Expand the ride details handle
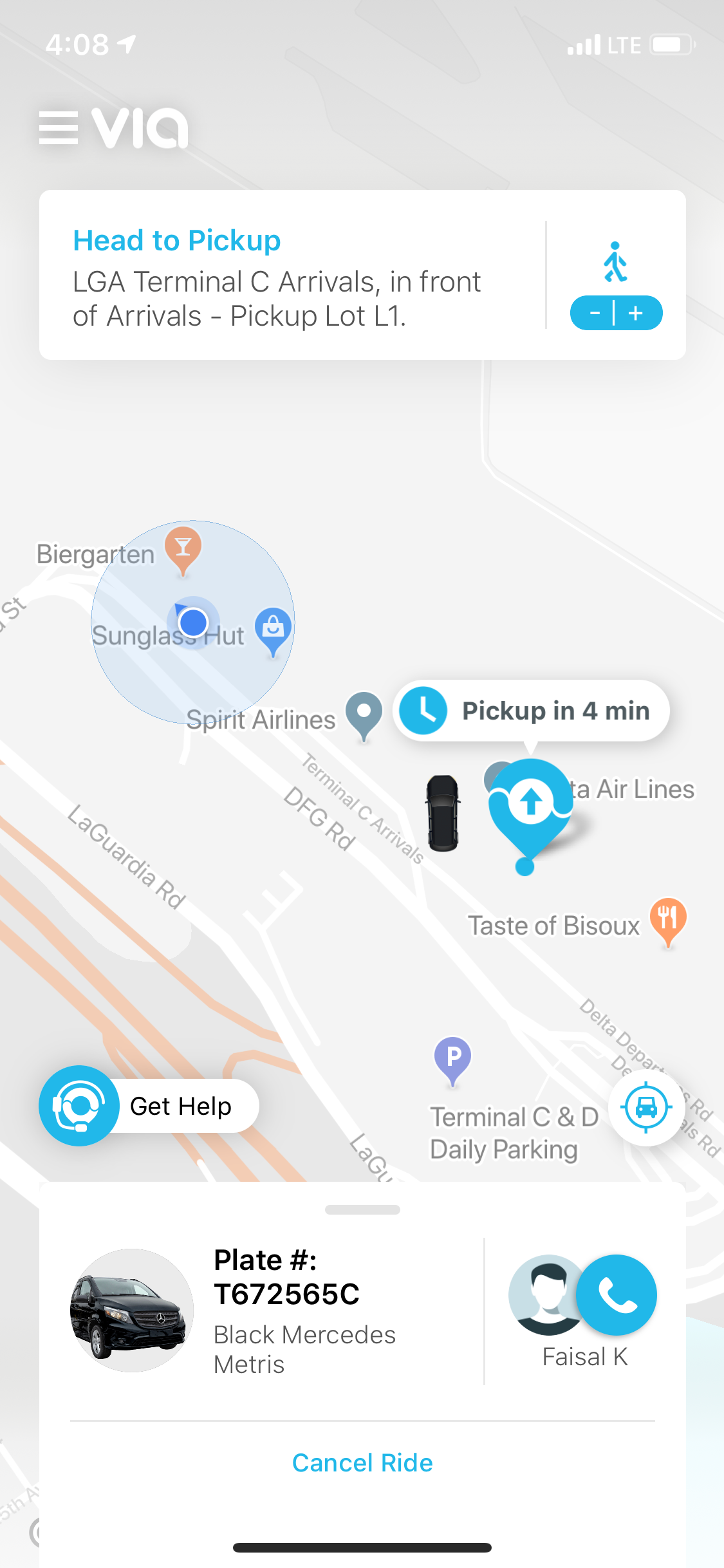Image resolution: width=724 pixels, height=1568 pixels. click(x=362, y=1210)
